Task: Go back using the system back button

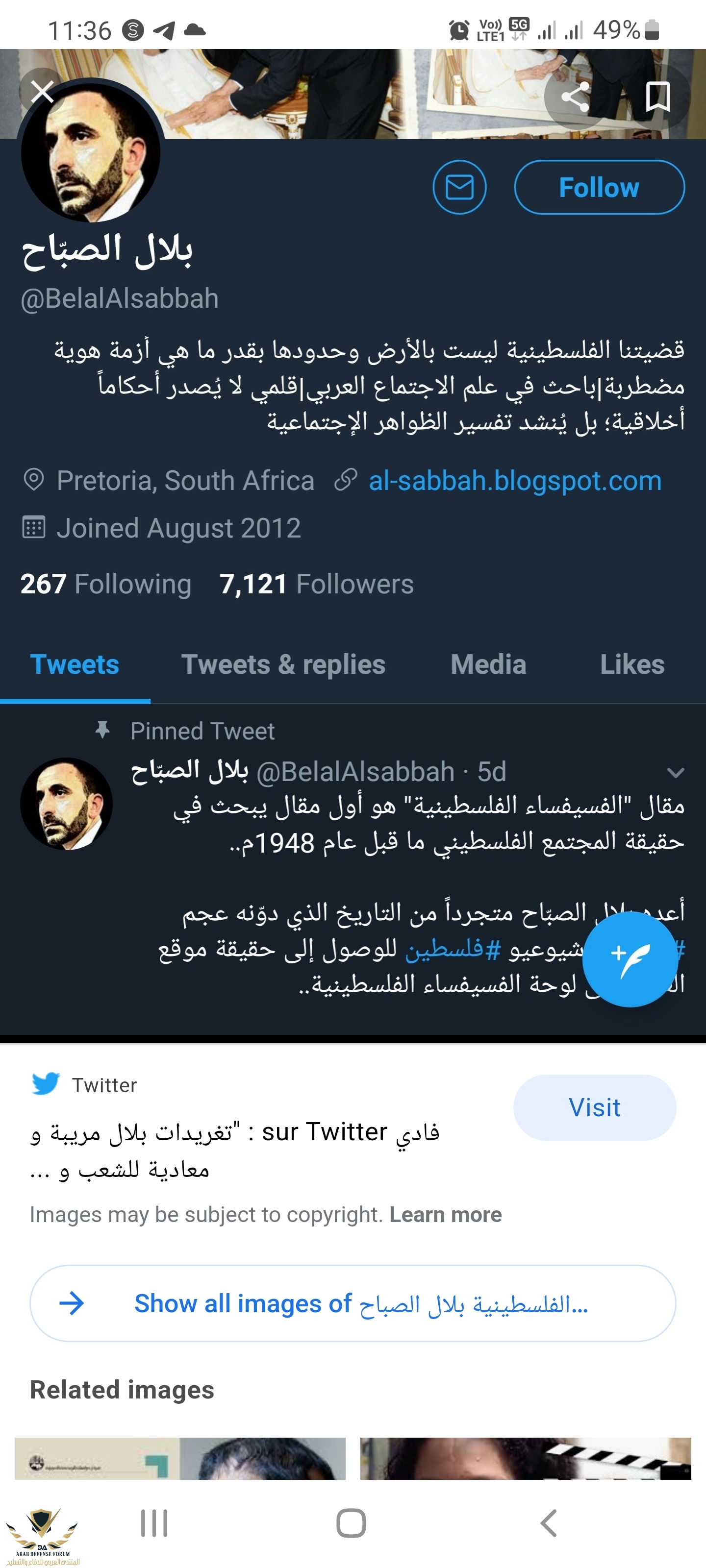Action: click(549, 1523)
